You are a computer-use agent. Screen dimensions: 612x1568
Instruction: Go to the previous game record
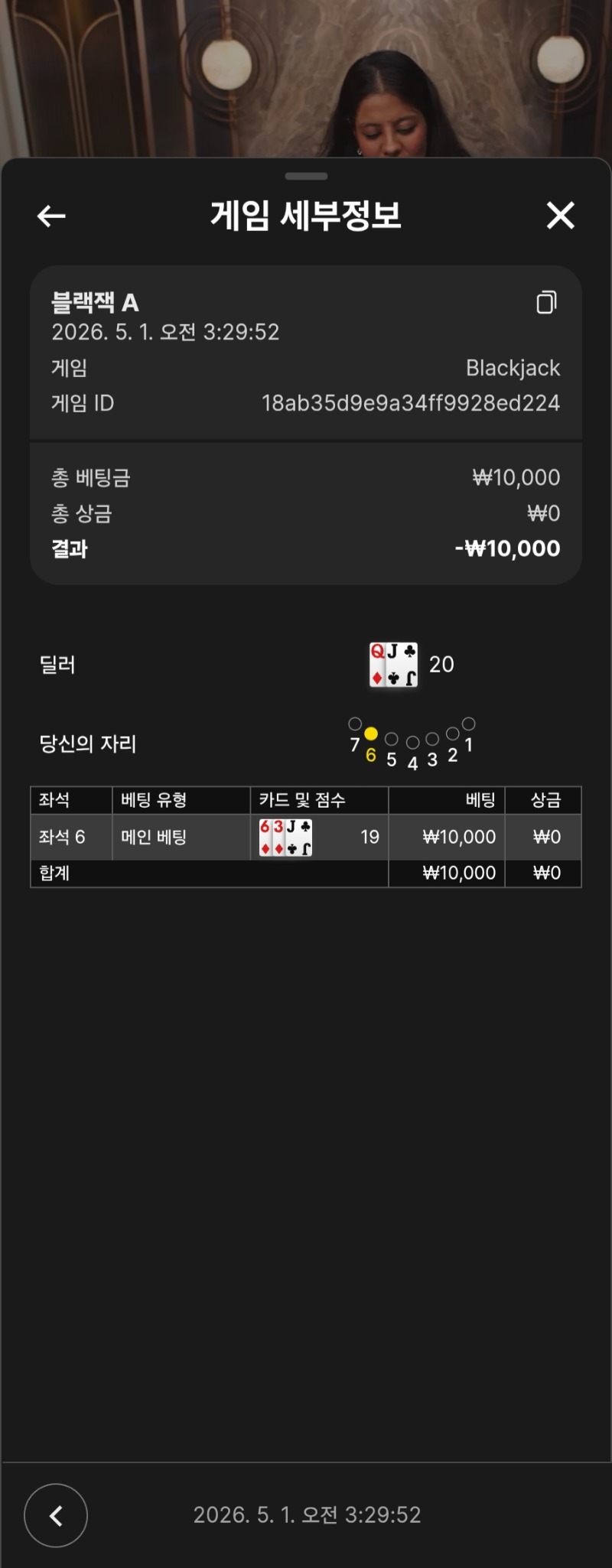coord(56,1515)
